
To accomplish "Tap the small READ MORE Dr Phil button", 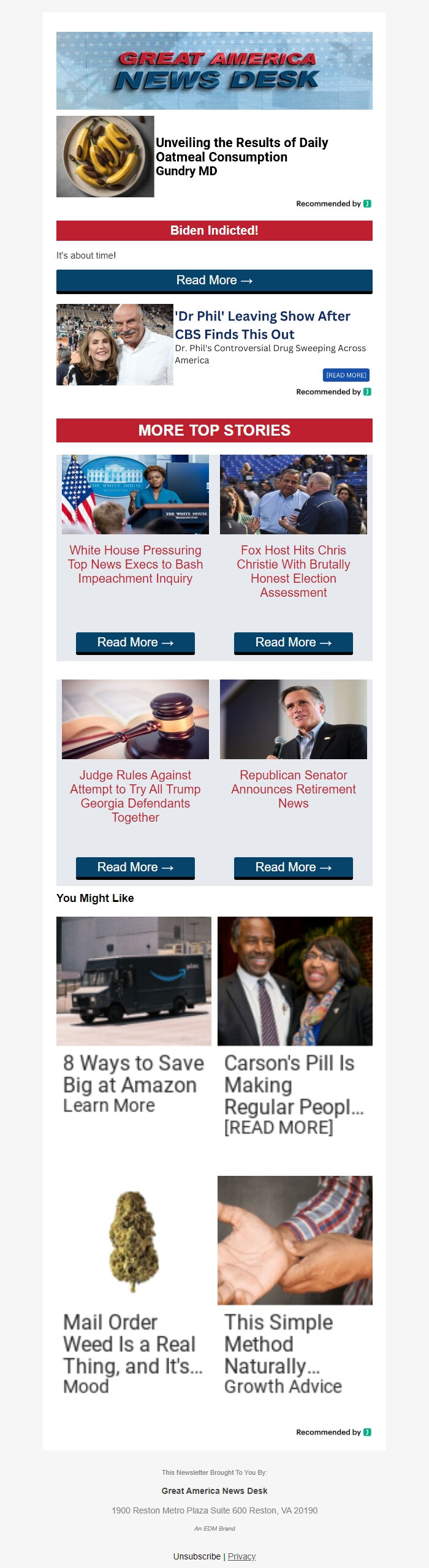I will point(346,375).
